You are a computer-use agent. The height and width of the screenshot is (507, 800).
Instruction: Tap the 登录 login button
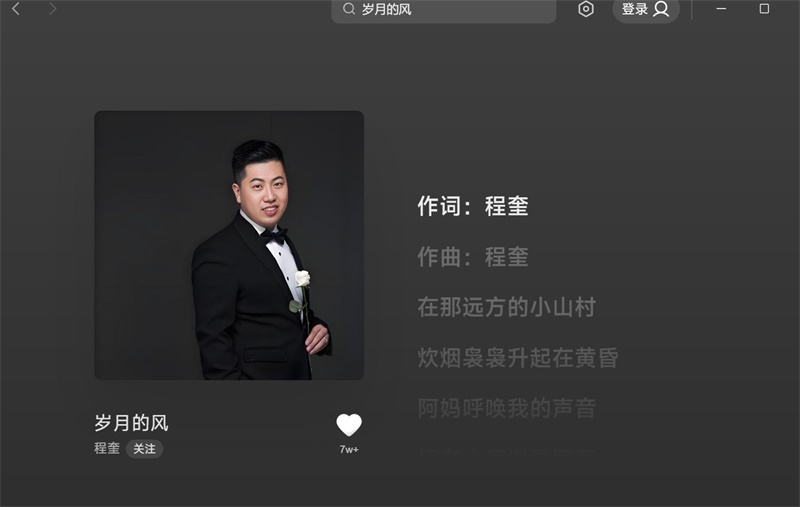[645, 9]
